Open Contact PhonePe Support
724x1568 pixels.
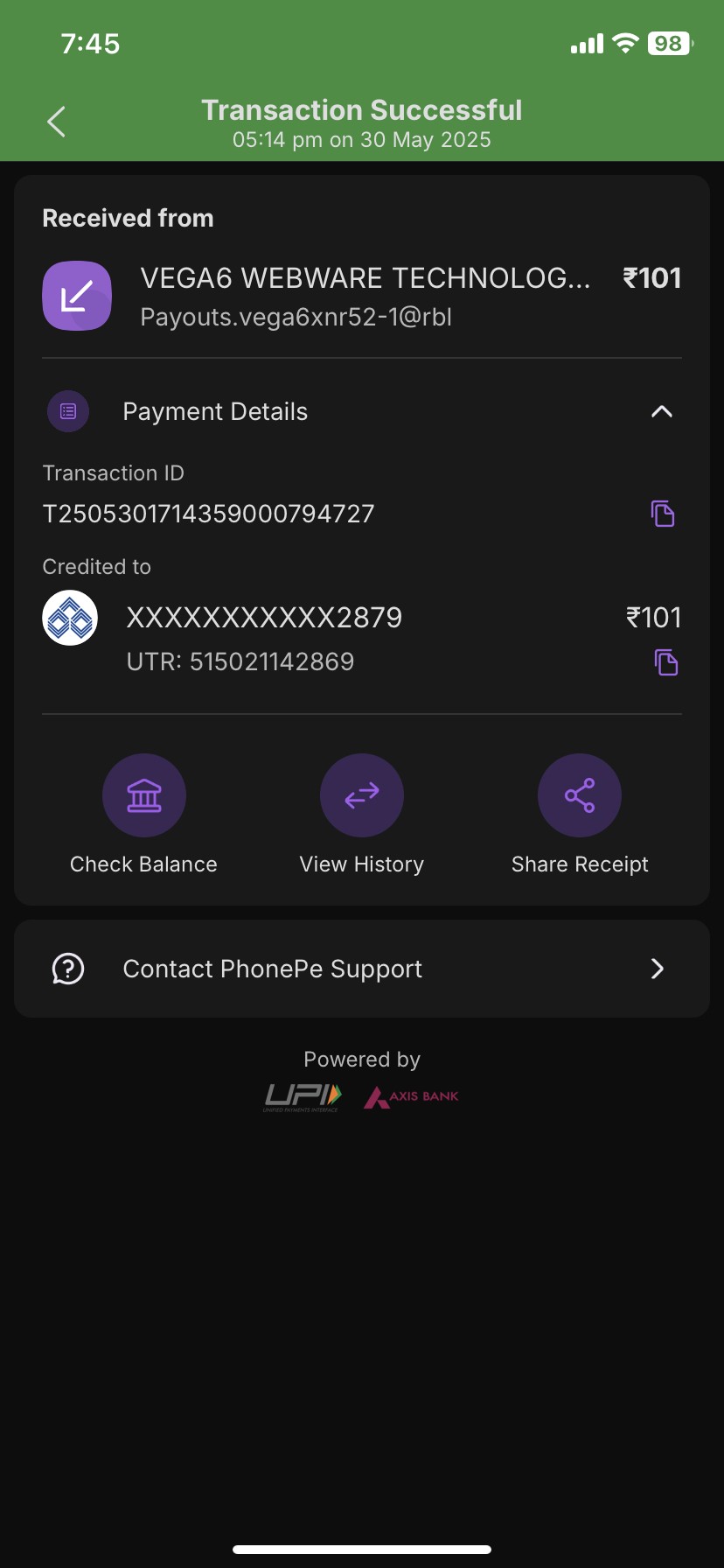click(361, 969)
